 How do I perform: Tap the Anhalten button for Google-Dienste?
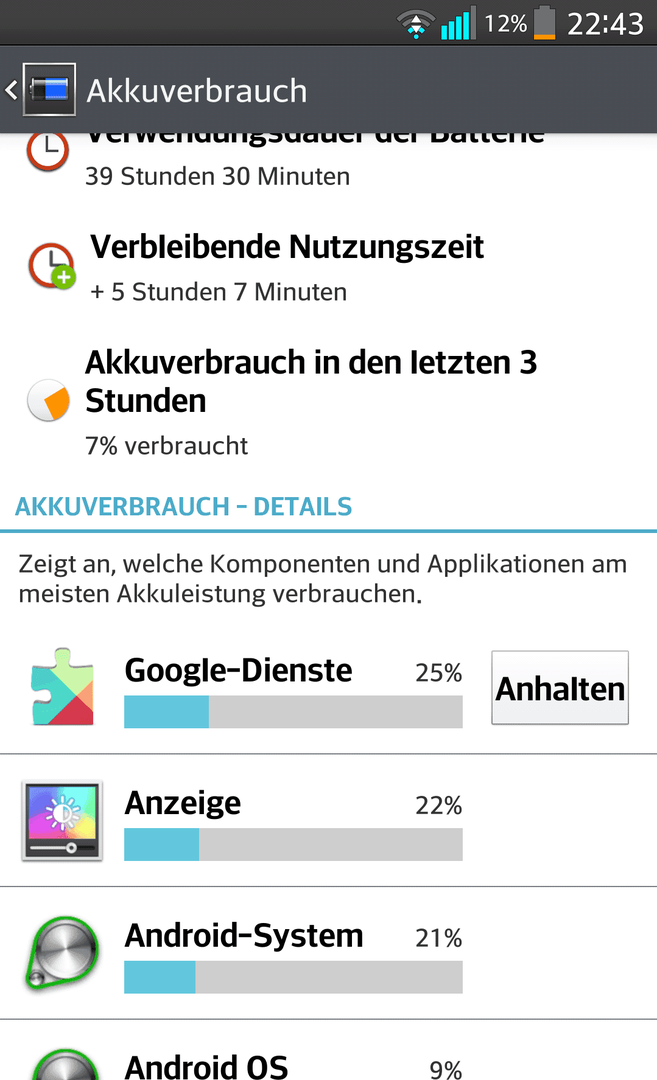[x=560, y=687]
